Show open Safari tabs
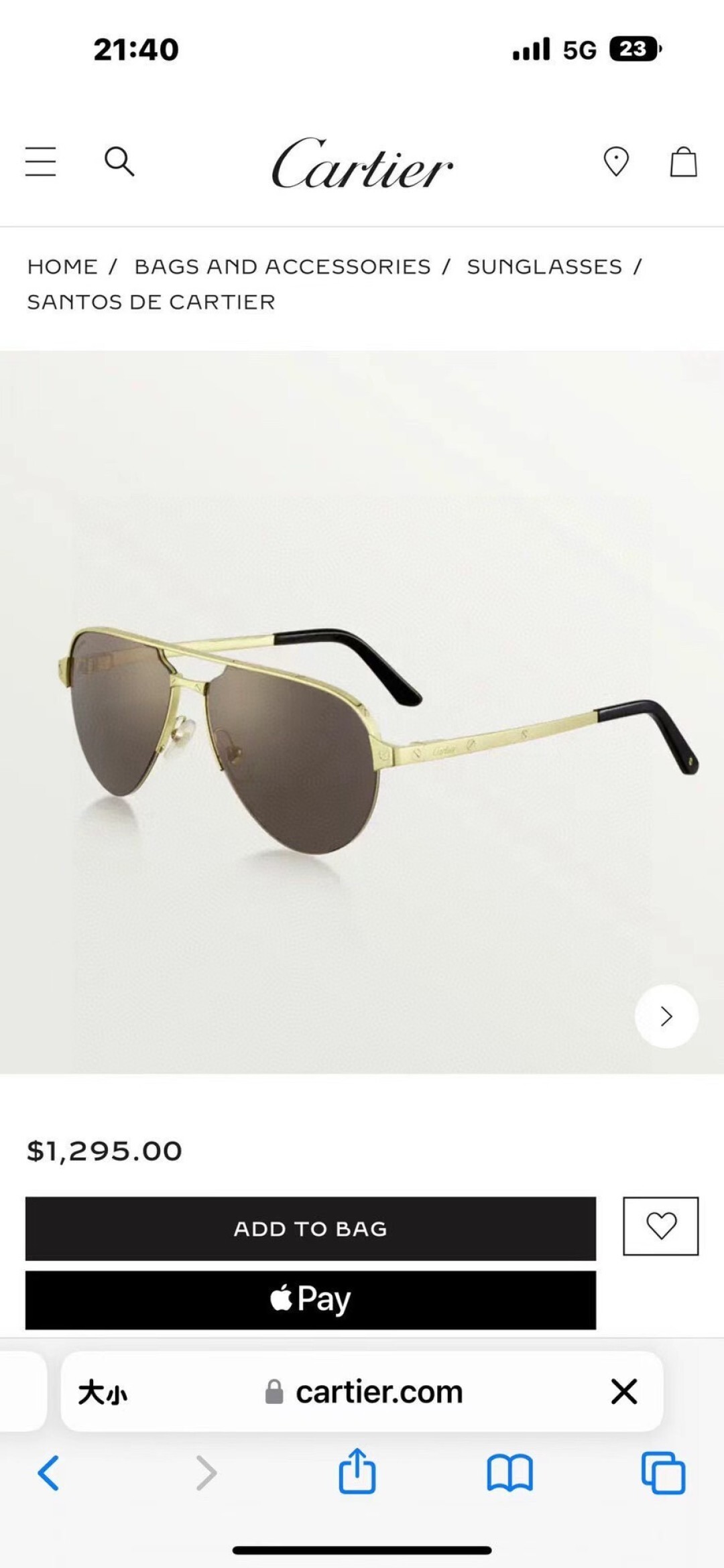Screen dimensions: 724x1568 pos(662,1472)
